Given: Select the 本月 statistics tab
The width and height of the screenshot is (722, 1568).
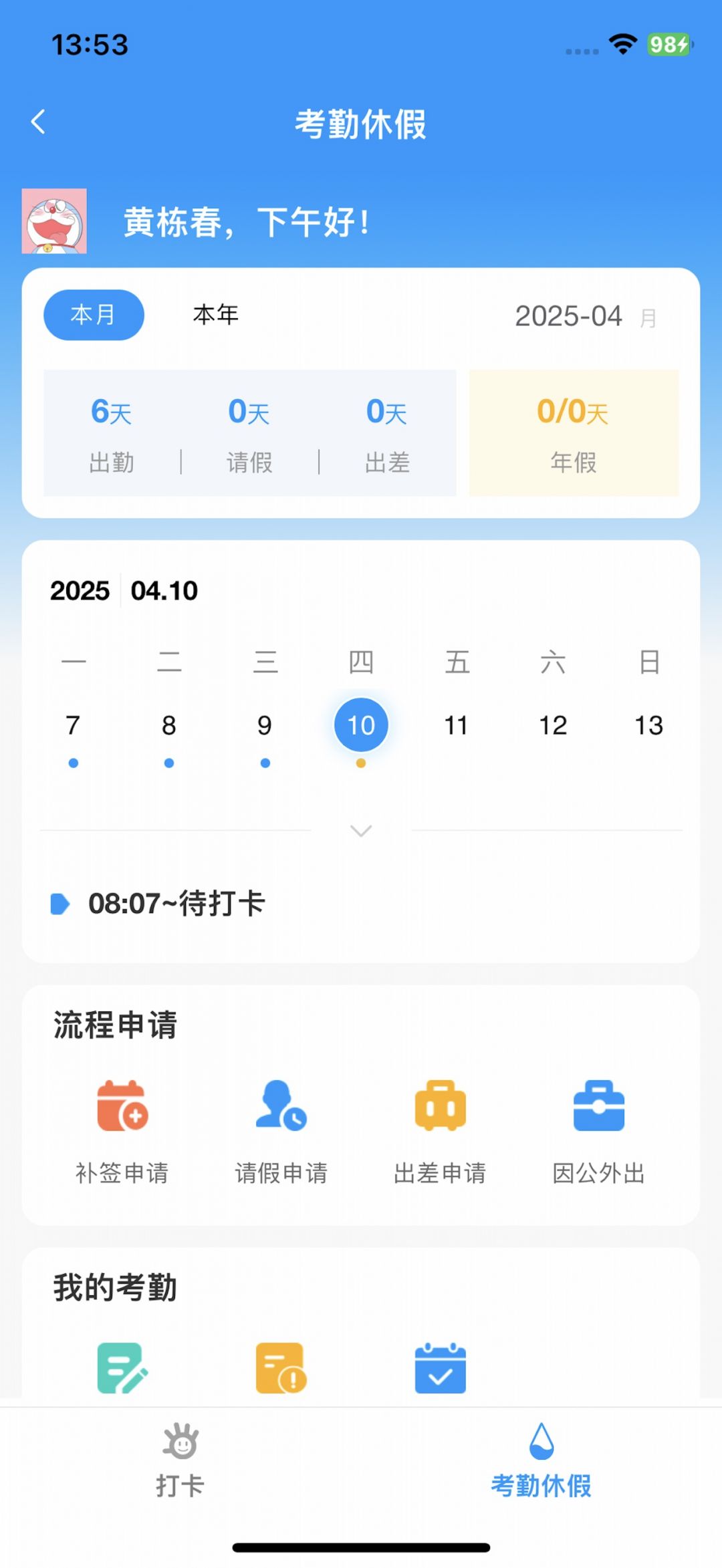Looking at the screenshot, I should pos(94,315).
